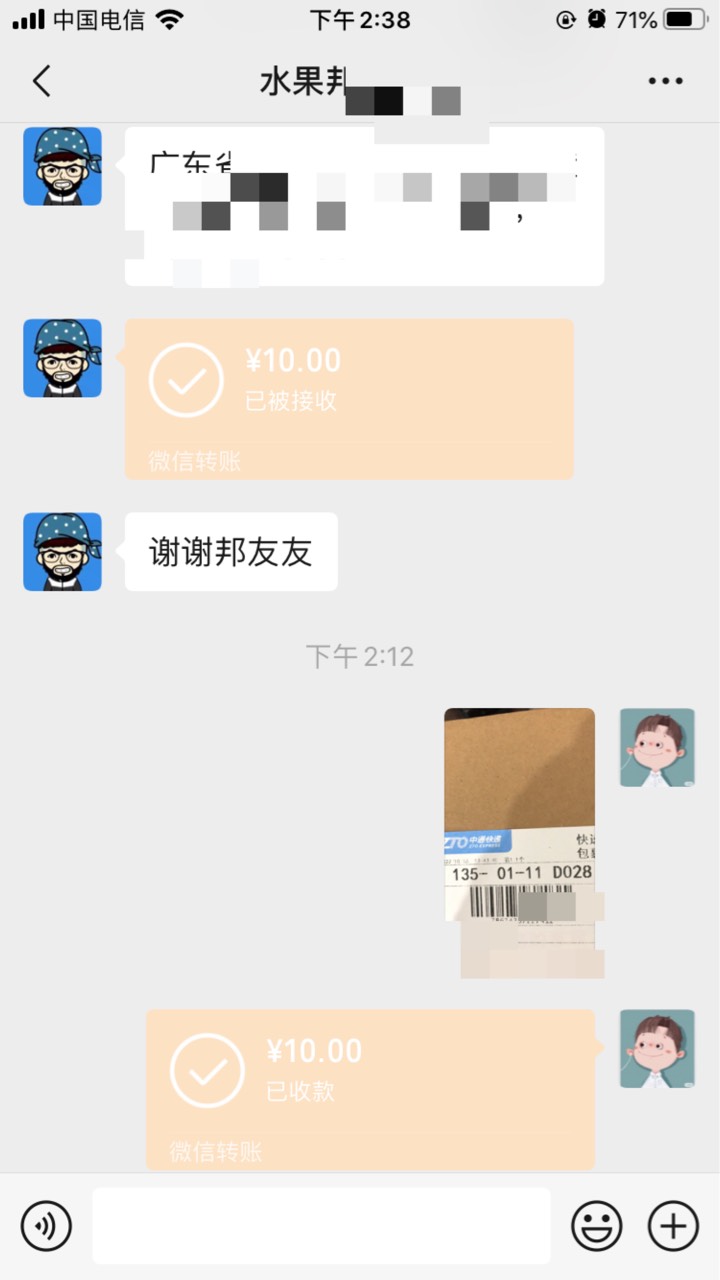
Task: Open the emoji picker
Action: 596,1225
